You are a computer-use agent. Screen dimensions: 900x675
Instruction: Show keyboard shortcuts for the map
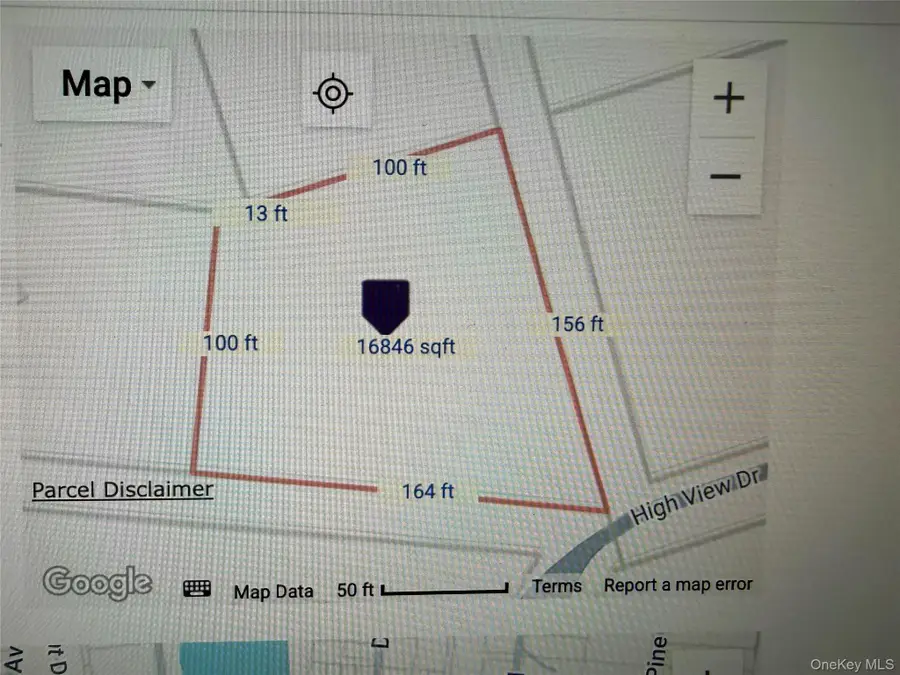pos(198,589)
